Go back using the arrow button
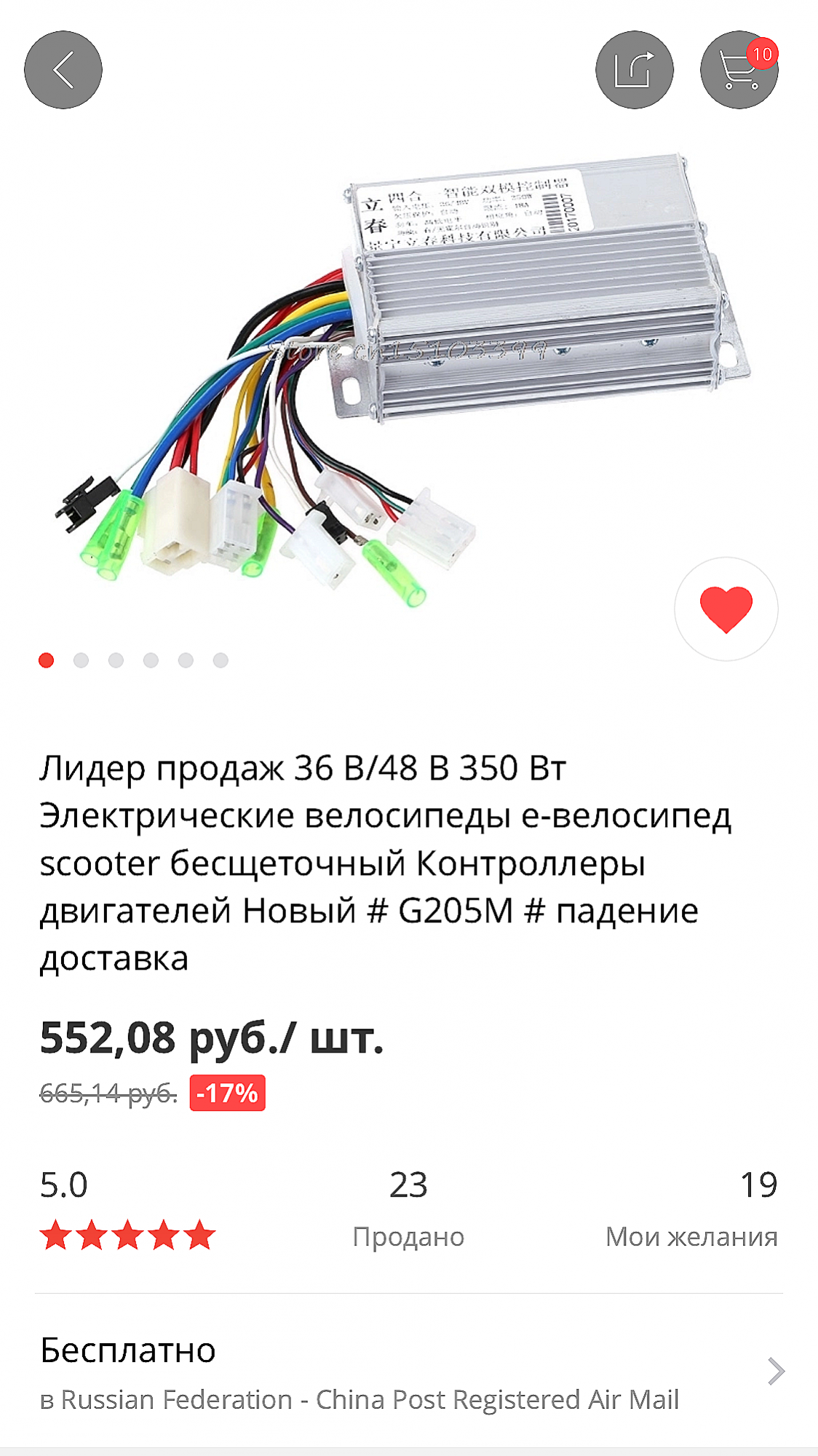Image resolution: width=818 pixels, height=1456 pixels. click(63, 70)
